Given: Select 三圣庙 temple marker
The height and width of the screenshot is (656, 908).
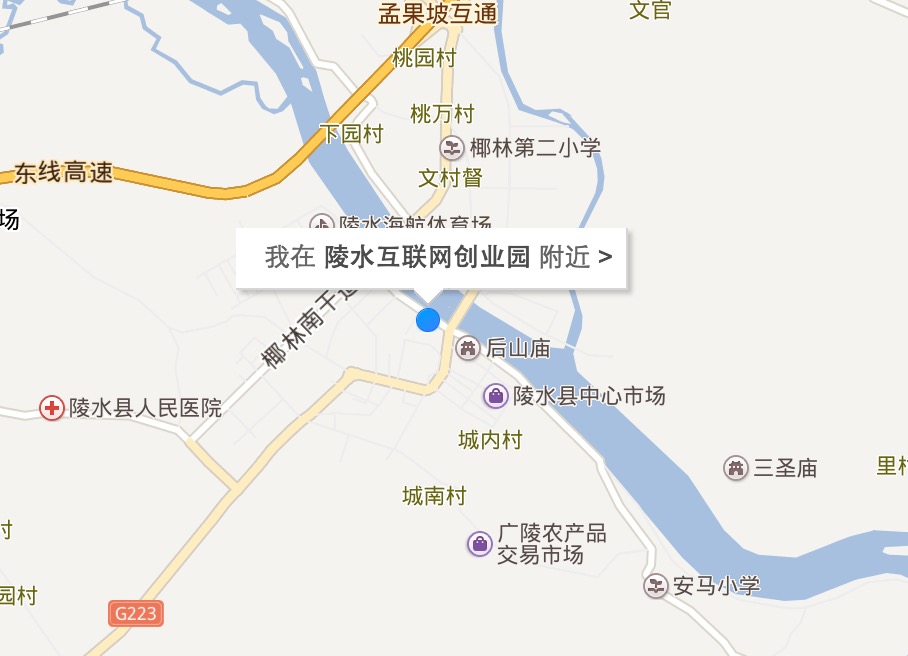Looking at the screenshot, I should [736, 467].
